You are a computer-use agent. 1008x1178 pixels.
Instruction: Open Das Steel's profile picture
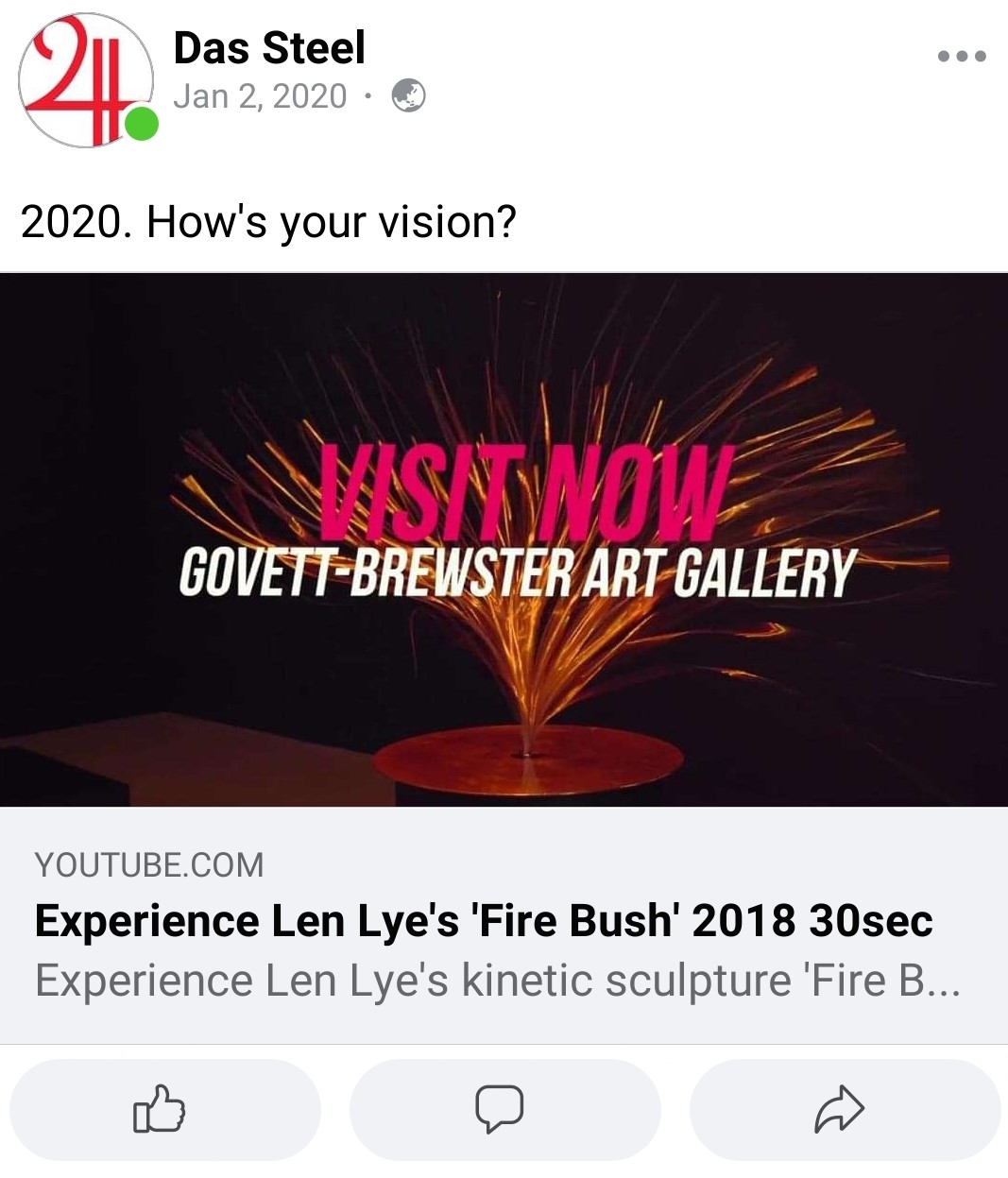(x=85, y=80)
